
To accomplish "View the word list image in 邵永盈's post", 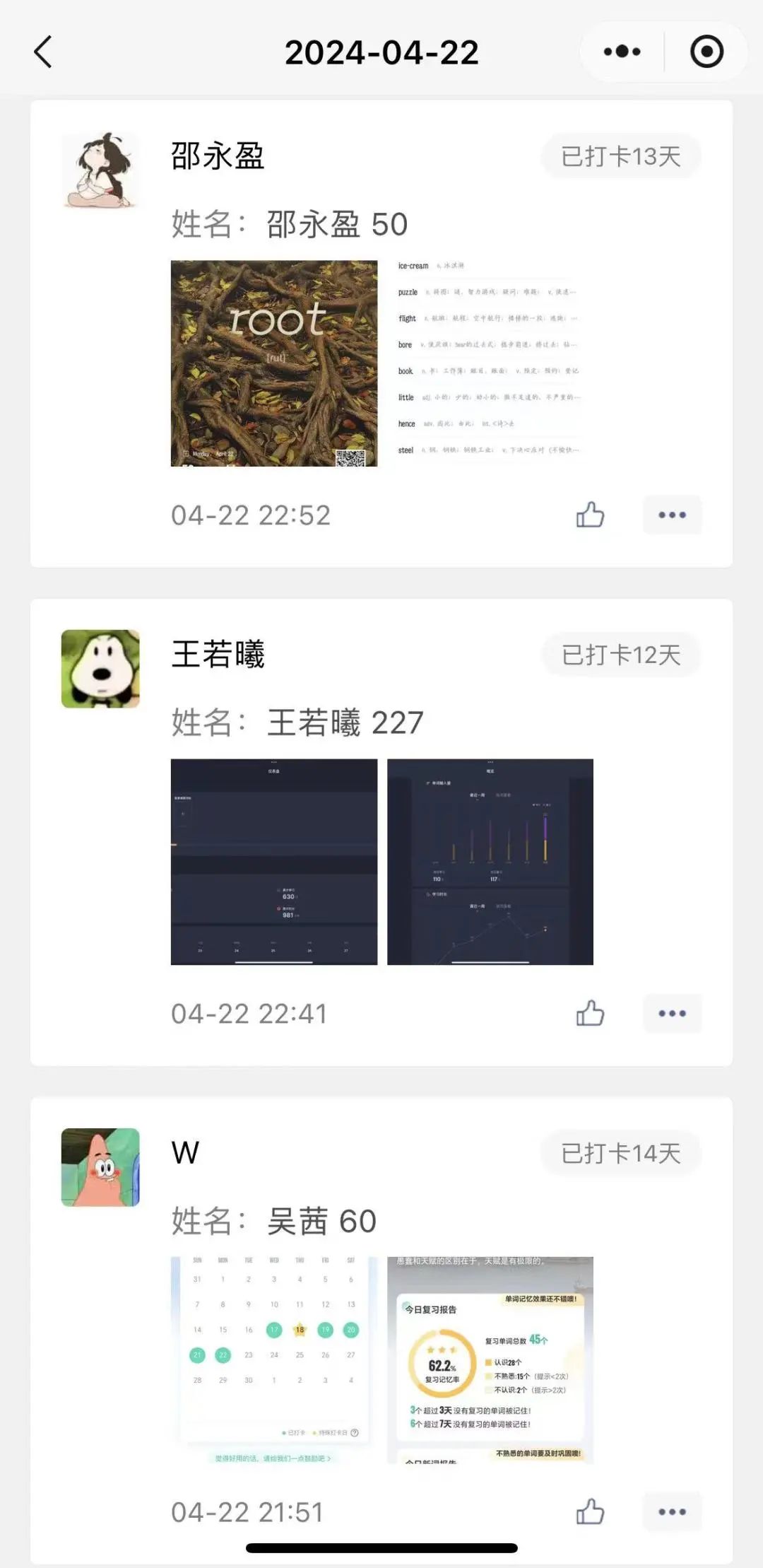I will tap(490, 363).
